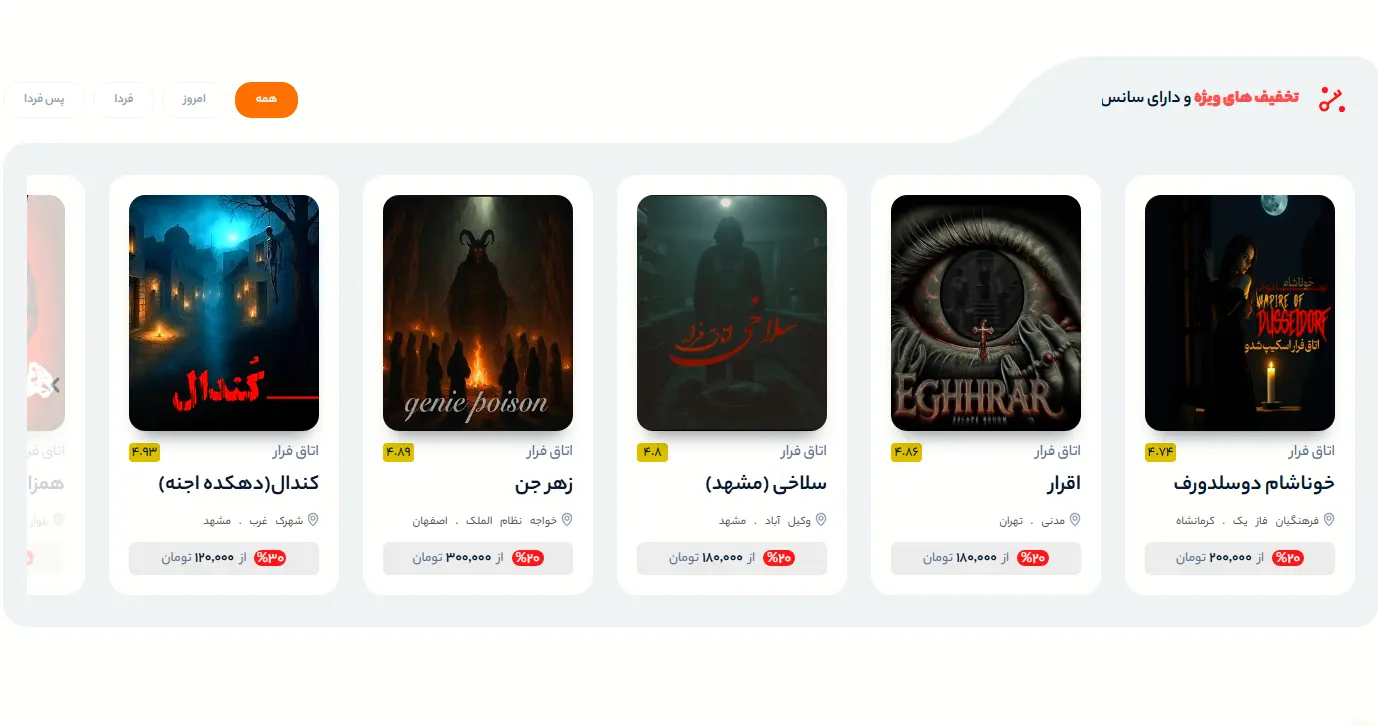Open the خوناشام دوسلدورف escape room card

point(1239,314)
